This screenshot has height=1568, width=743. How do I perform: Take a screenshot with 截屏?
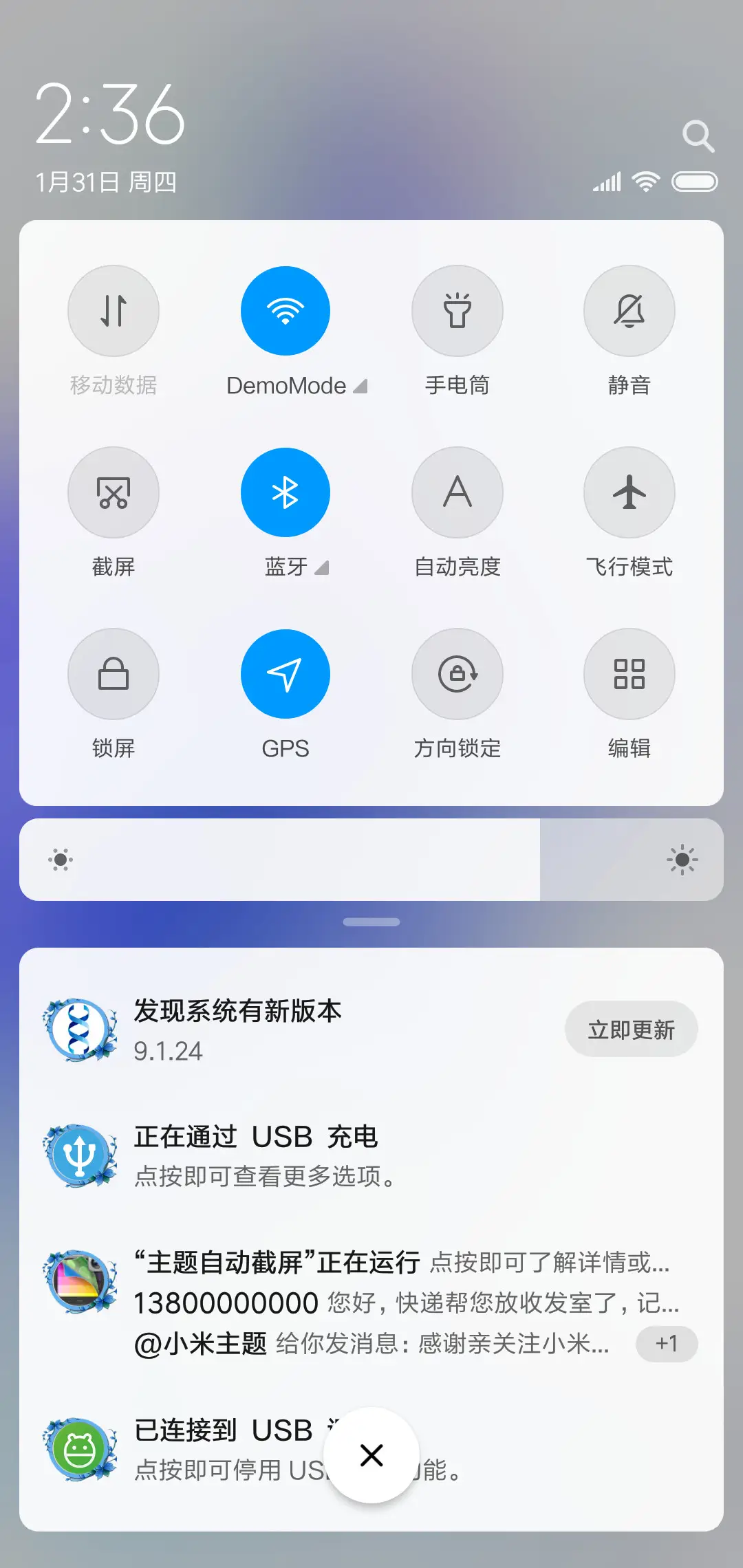click(114, 492)
